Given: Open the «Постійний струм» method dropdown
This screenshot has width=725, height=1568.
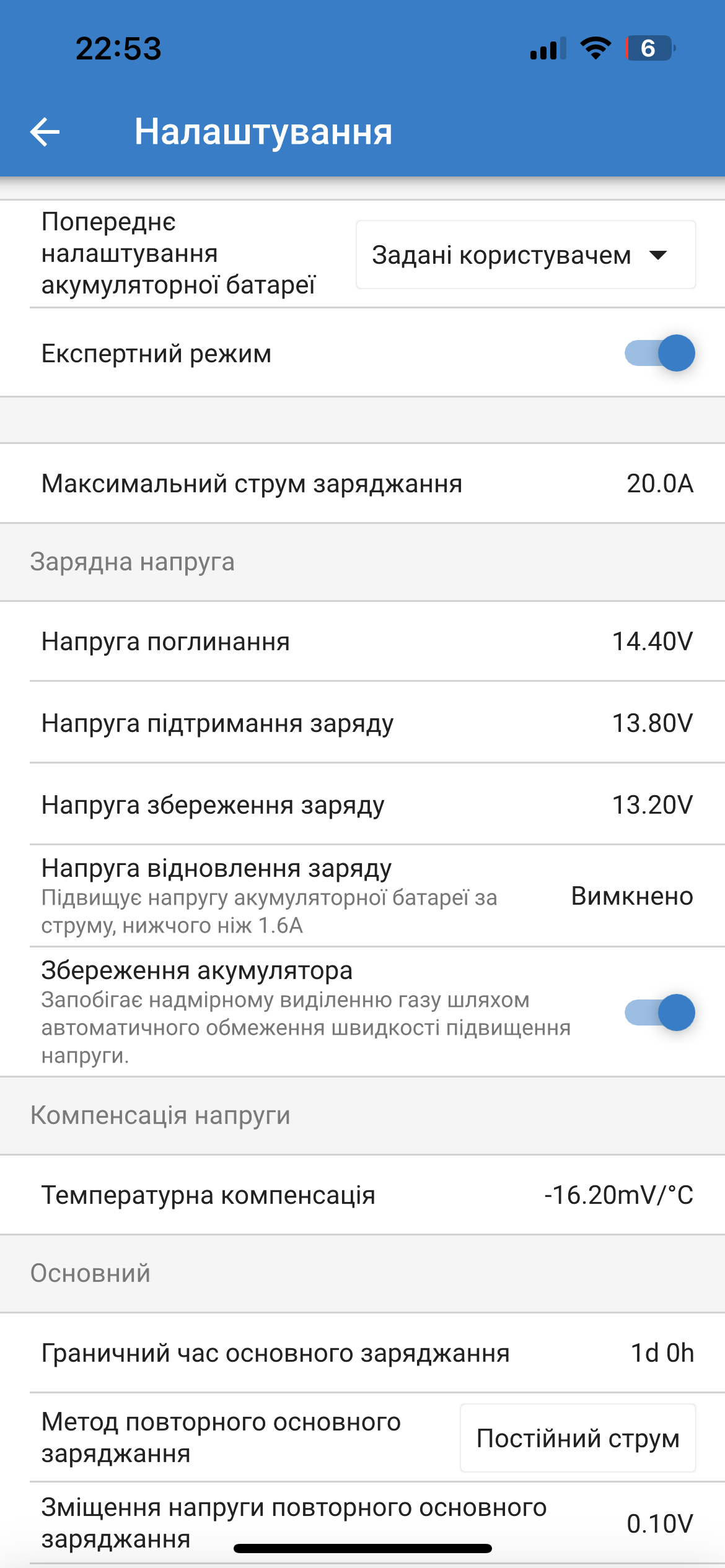Looking at the screenshot, I should point(578,1438).
